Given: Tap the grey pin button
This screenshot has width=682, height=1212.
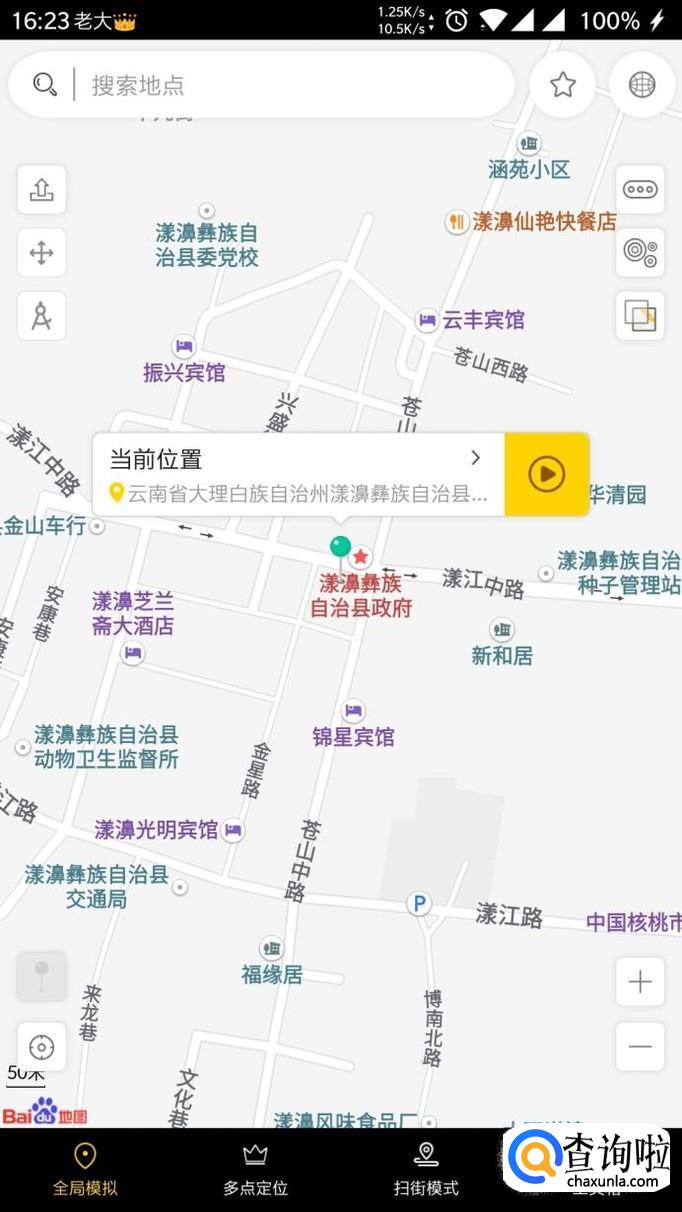Looking at the screenshot, I should (x=41, y=976).
